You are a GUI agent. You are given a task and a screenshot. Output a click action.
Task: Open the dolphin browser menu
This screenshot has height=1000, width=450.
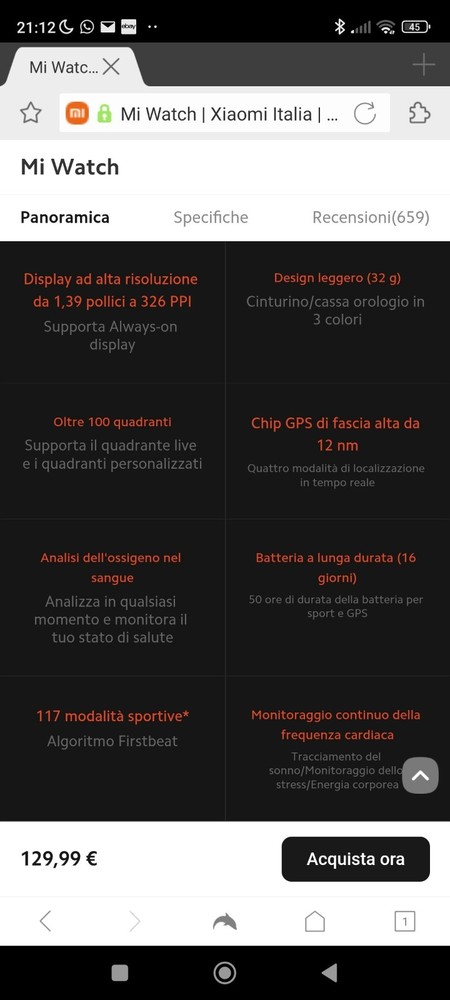pyautogui.click(x=224, y=921)
